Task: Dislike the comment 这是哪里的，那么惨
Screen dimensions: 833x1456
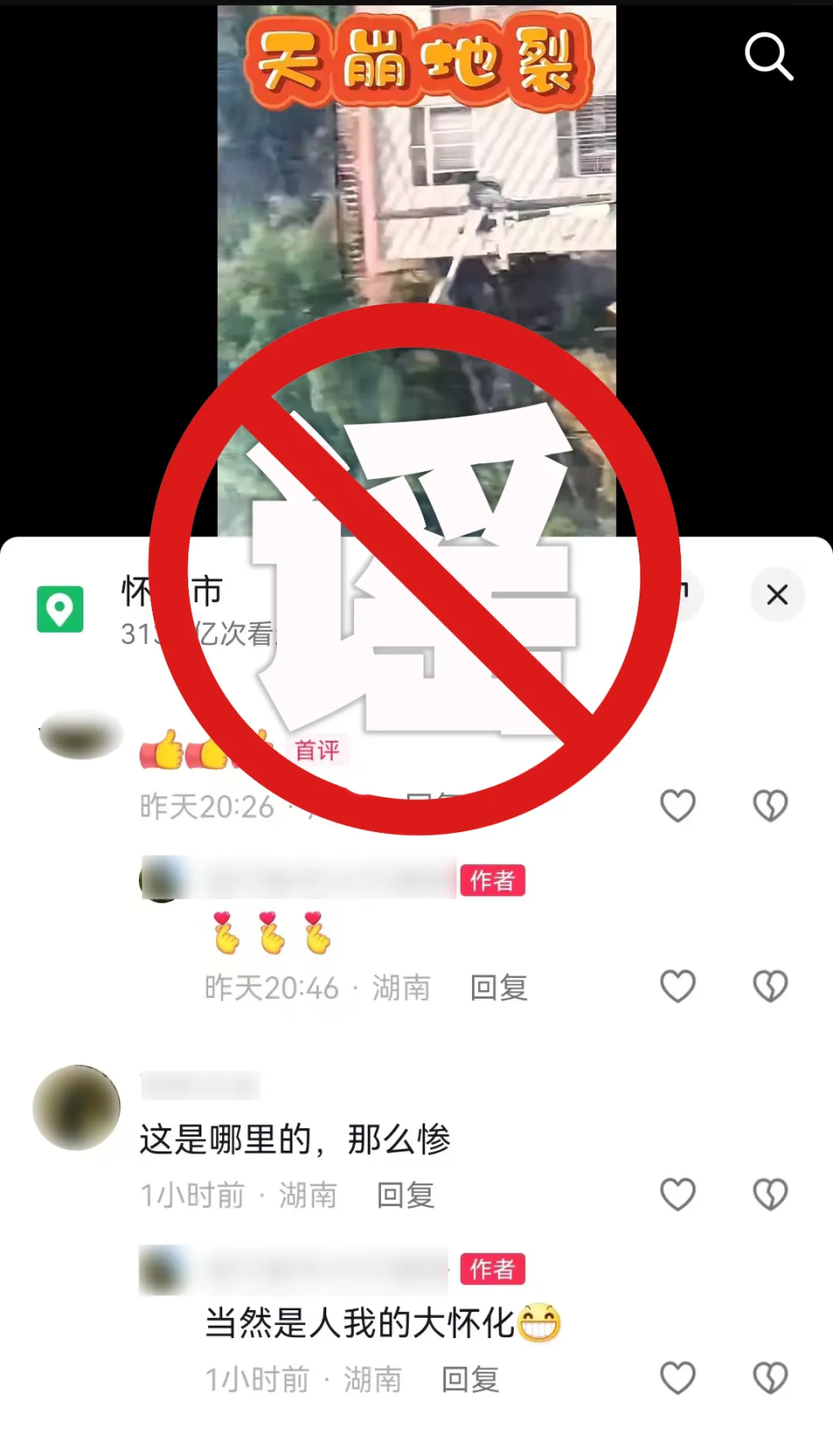Action: [770, 1195]
